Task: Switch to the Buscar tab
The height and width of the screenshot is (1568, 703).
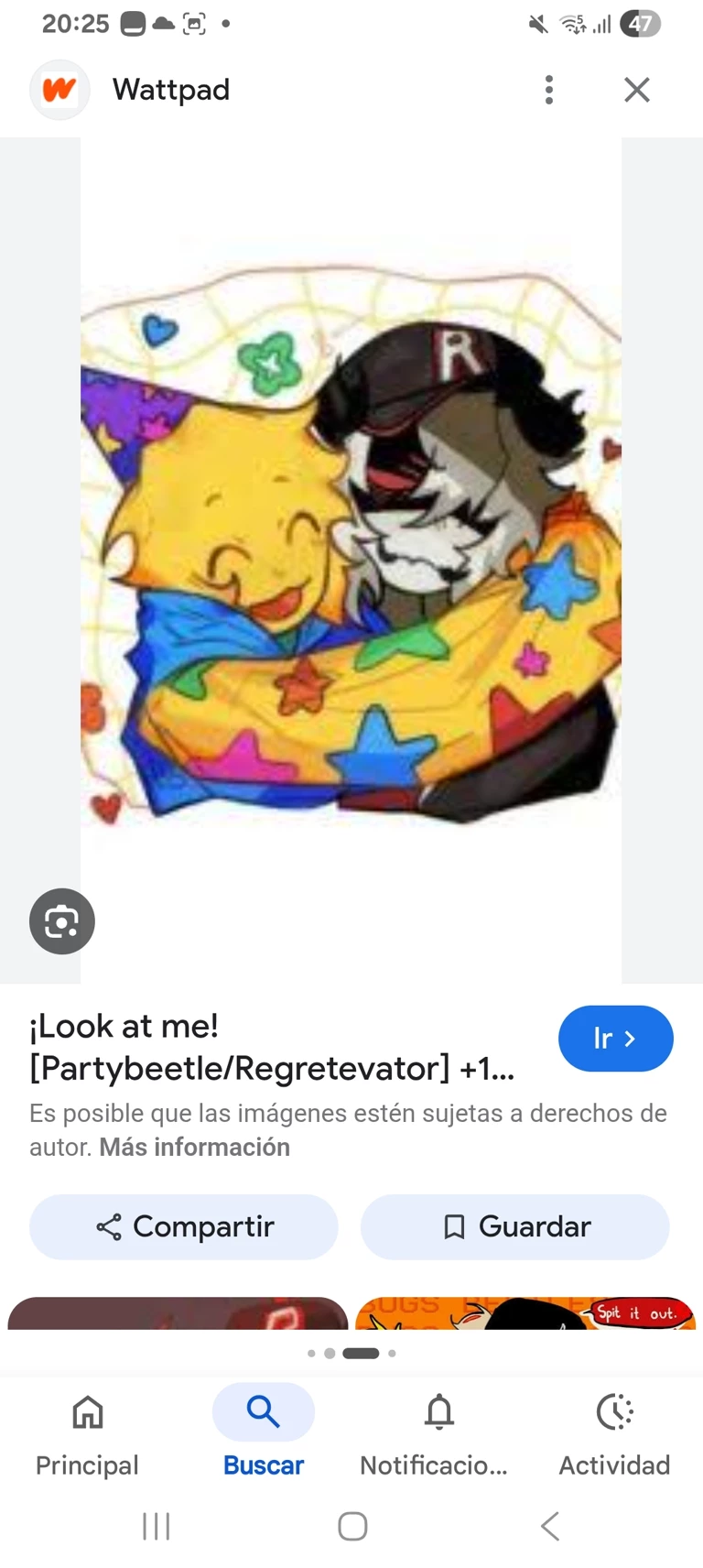Action: [263, 1432]
